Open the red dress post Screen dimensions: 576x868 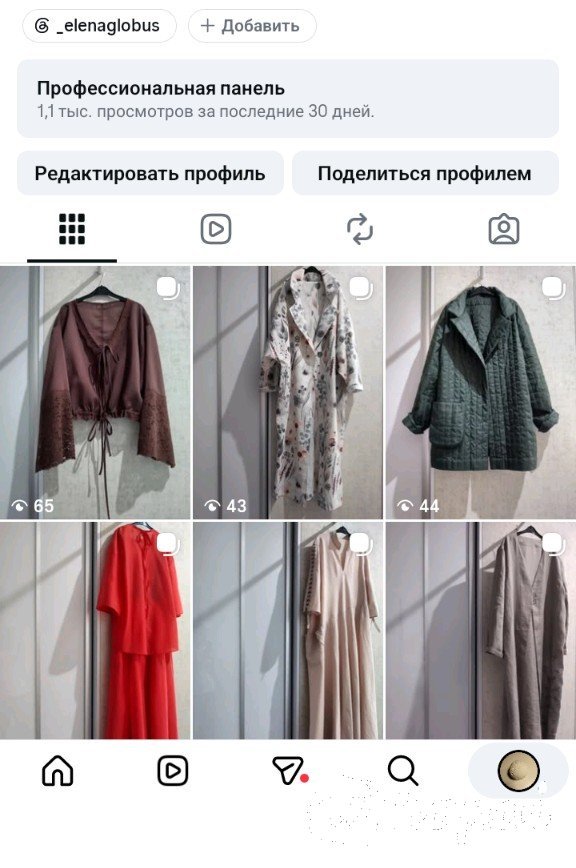tap(95, 631)
